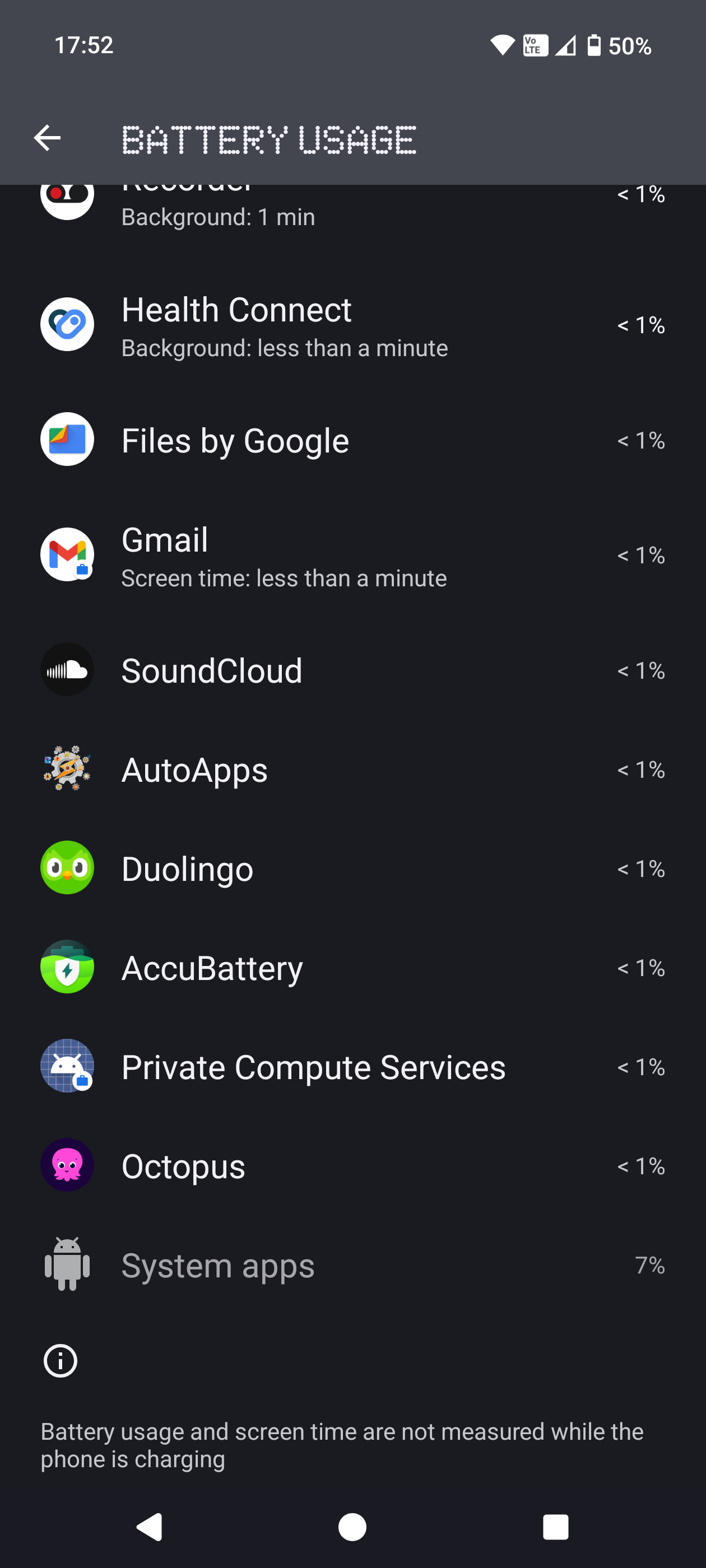Open recent apps from navigation bar

click(555, 1527)
